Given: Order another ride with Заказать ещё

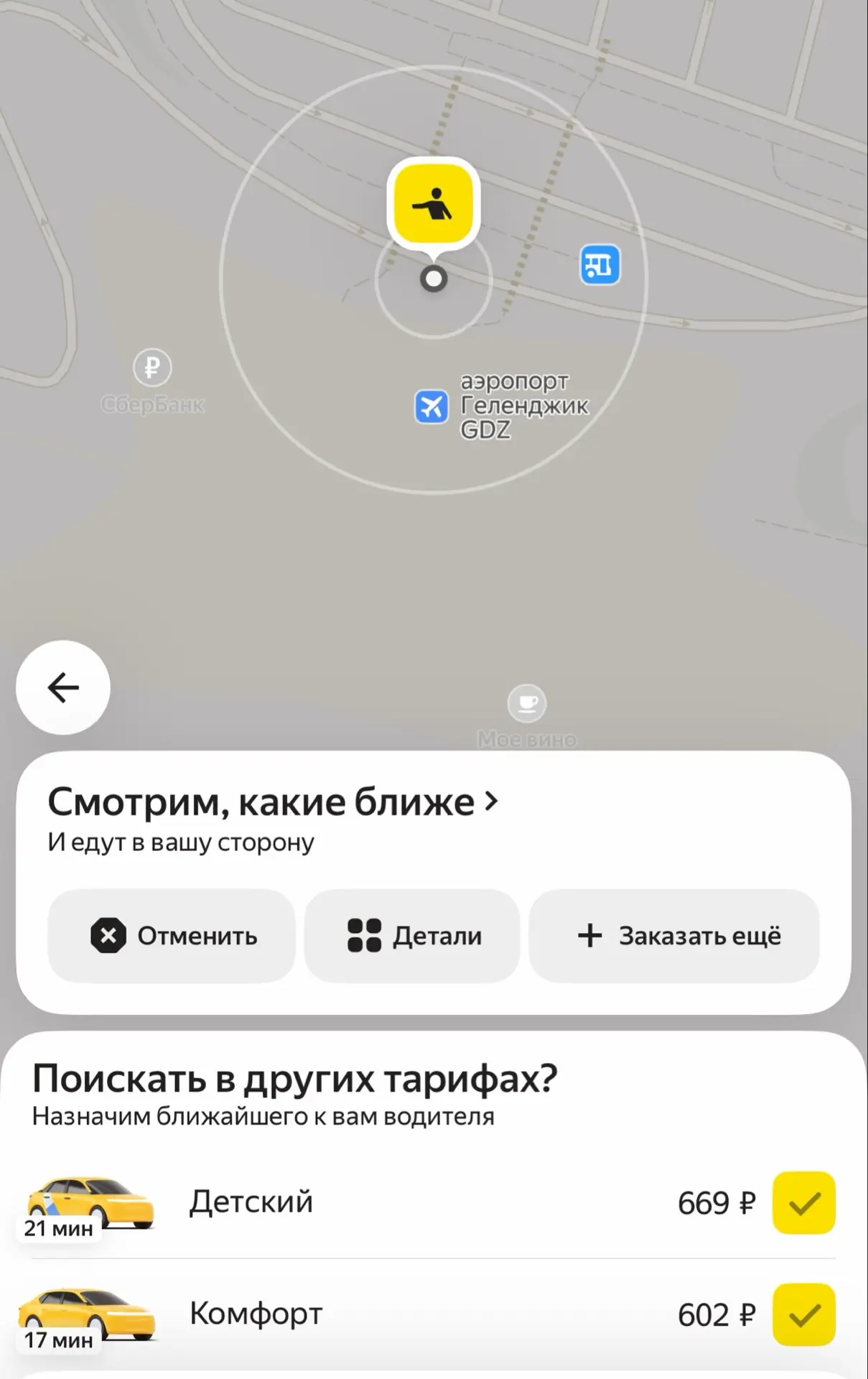Looking at the screenshot, I should click(x=674, y=936).
